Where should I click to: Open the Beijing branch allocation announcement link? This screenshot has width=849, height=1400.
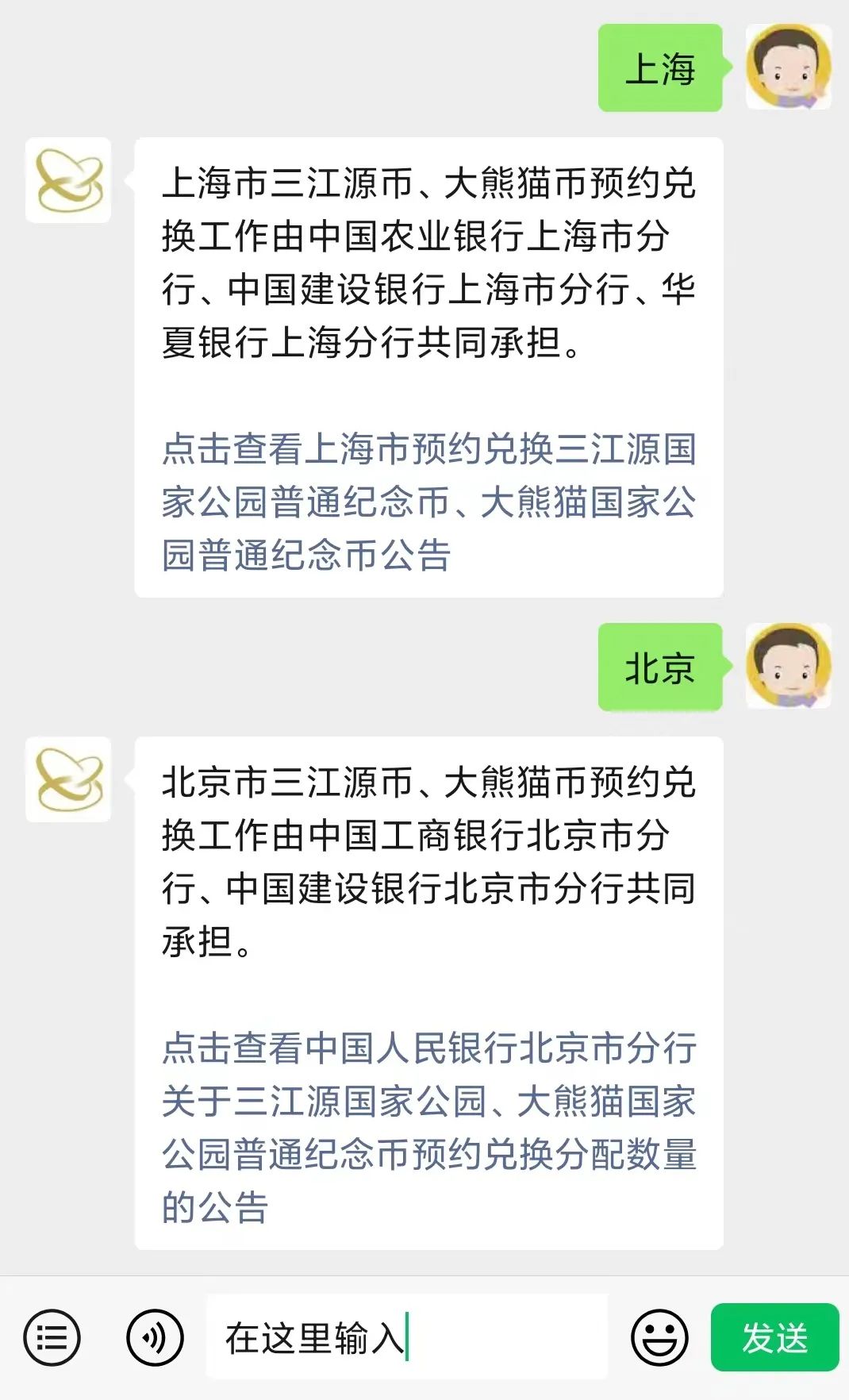[428, 1127]
